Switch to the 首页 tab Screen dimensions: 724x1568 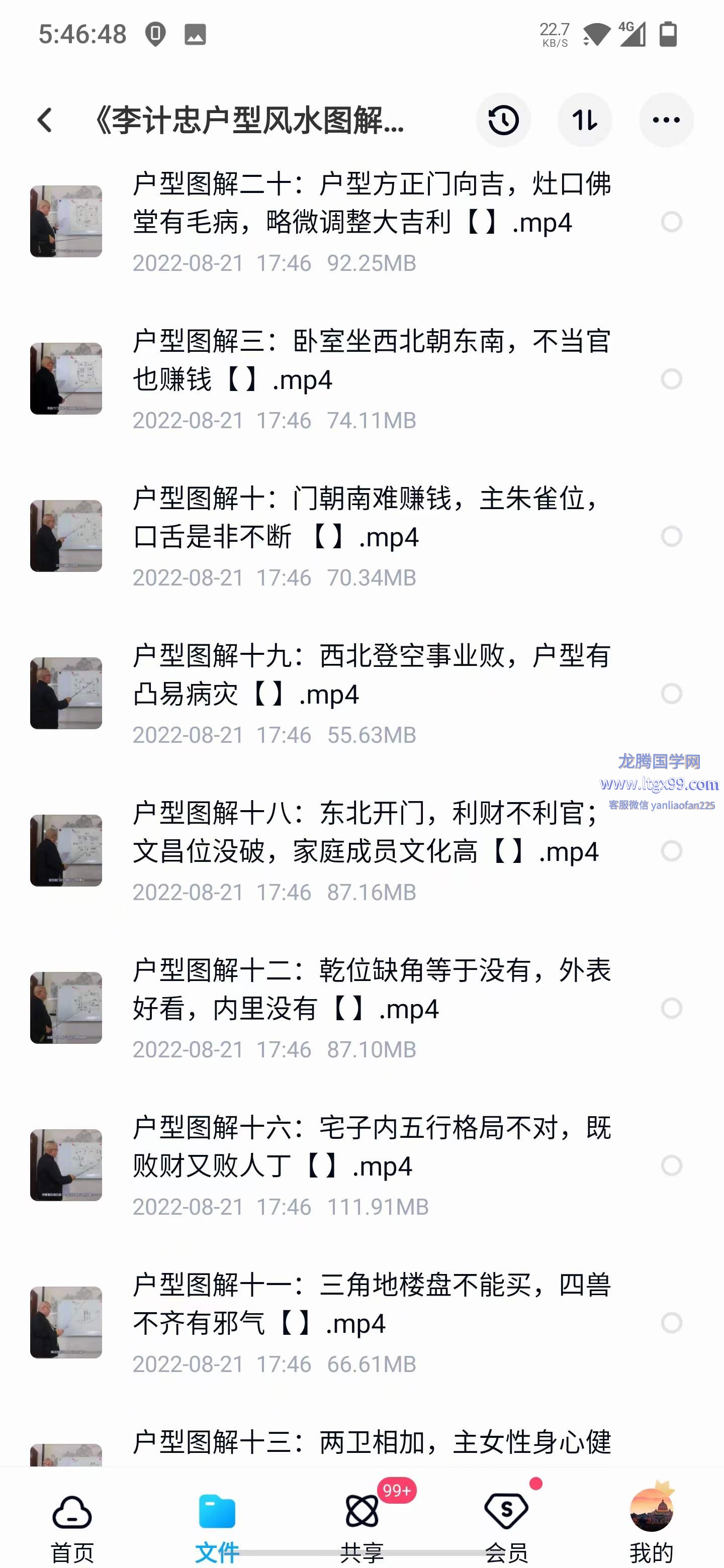click(72, 1526)
